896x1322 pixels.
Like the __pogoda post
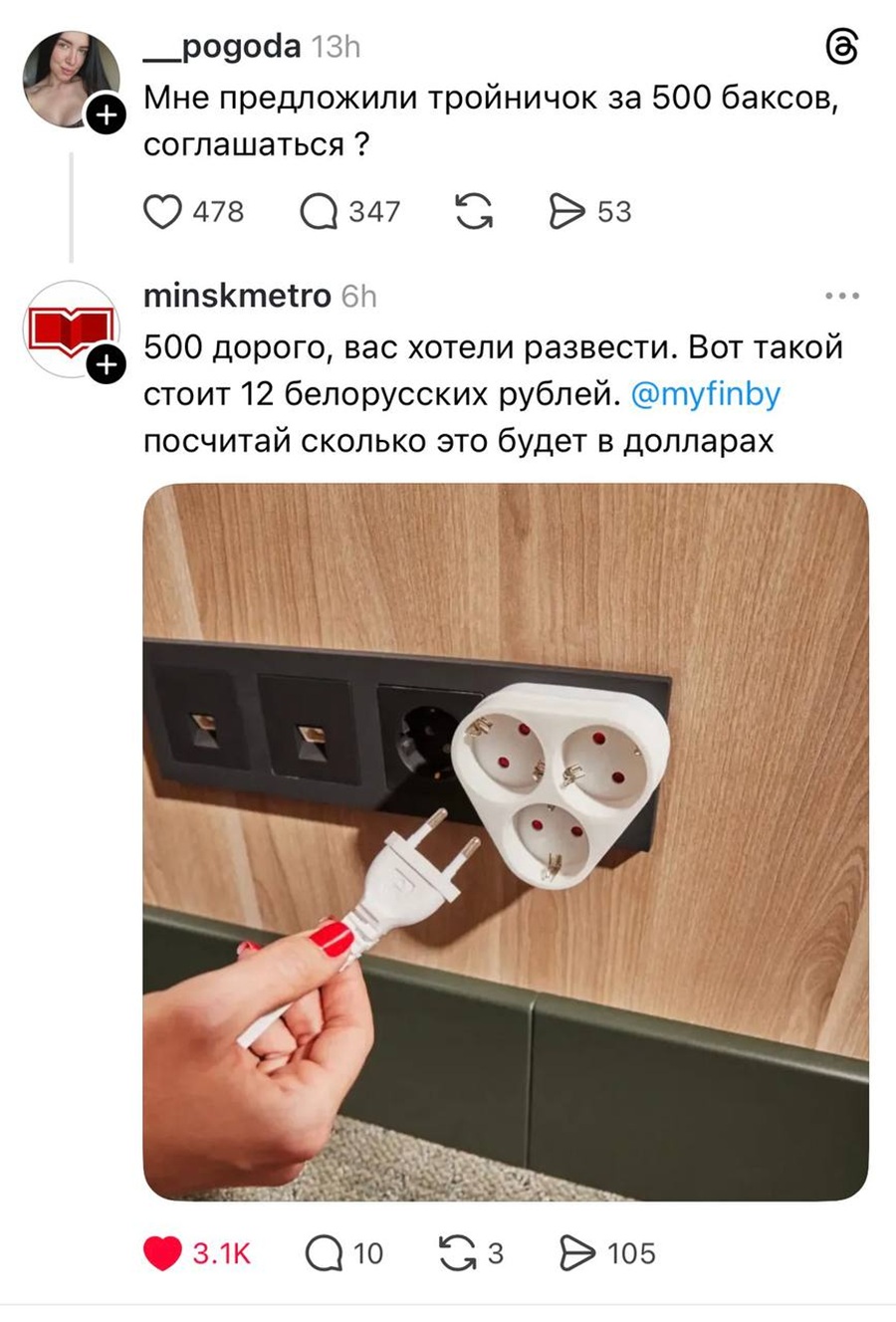(x=163, y=211)
